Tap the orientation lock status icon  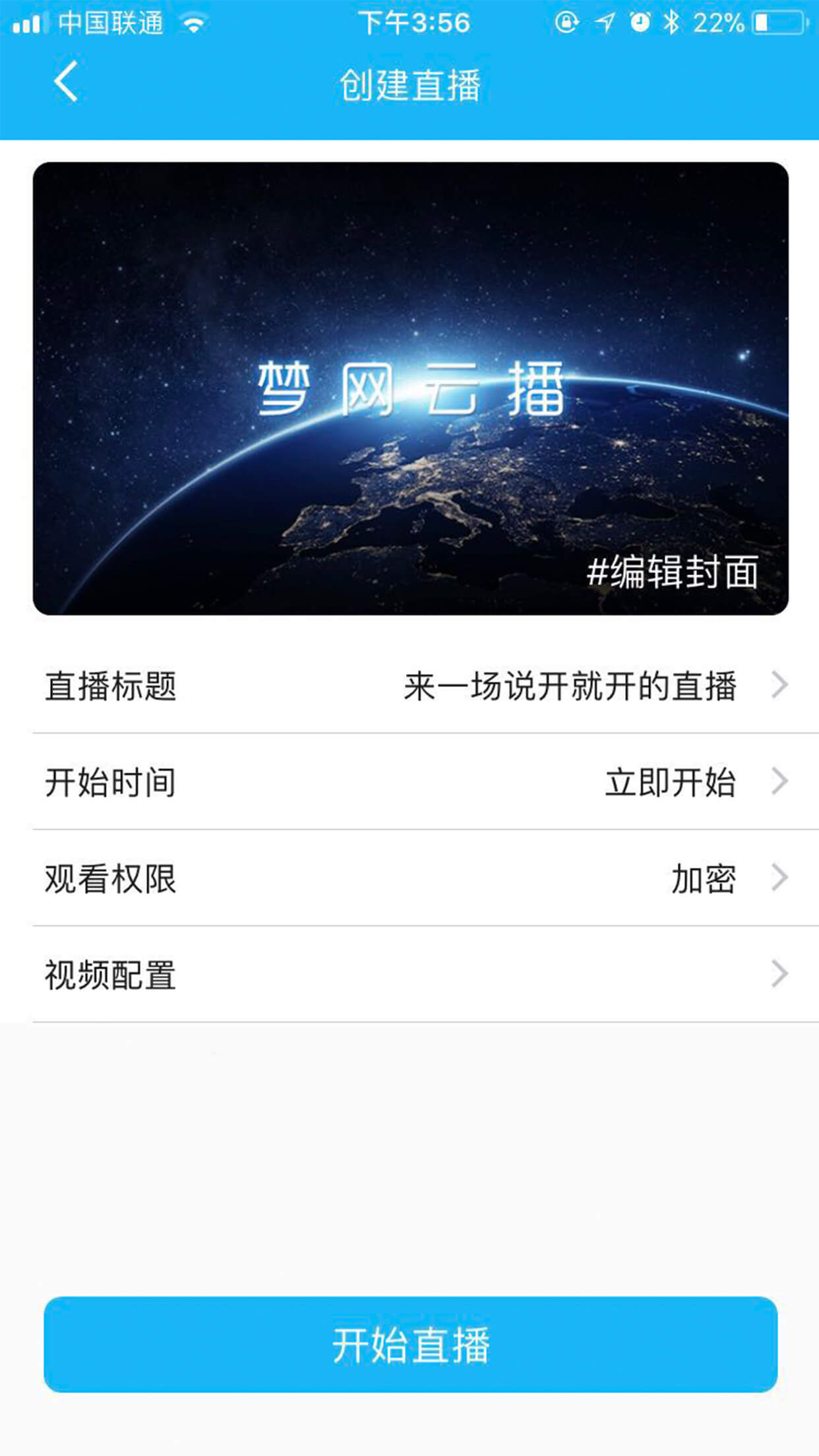[x=566, y=22]
